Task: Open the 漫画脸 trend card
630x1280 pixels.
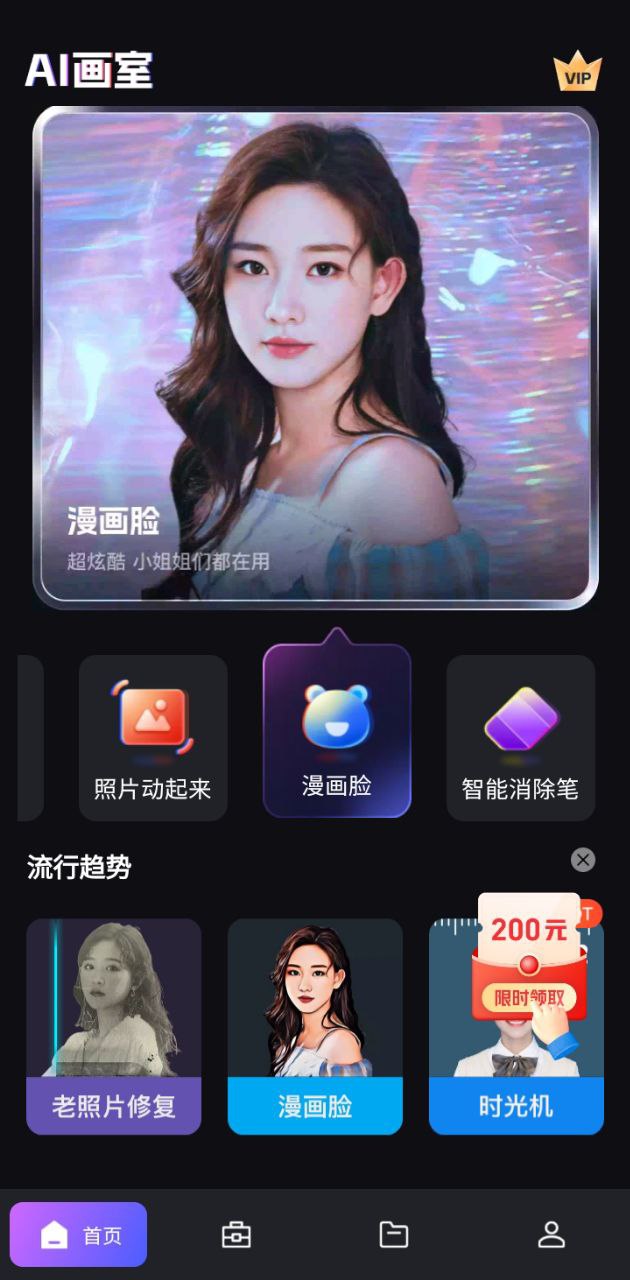Action: point(315,1026)
